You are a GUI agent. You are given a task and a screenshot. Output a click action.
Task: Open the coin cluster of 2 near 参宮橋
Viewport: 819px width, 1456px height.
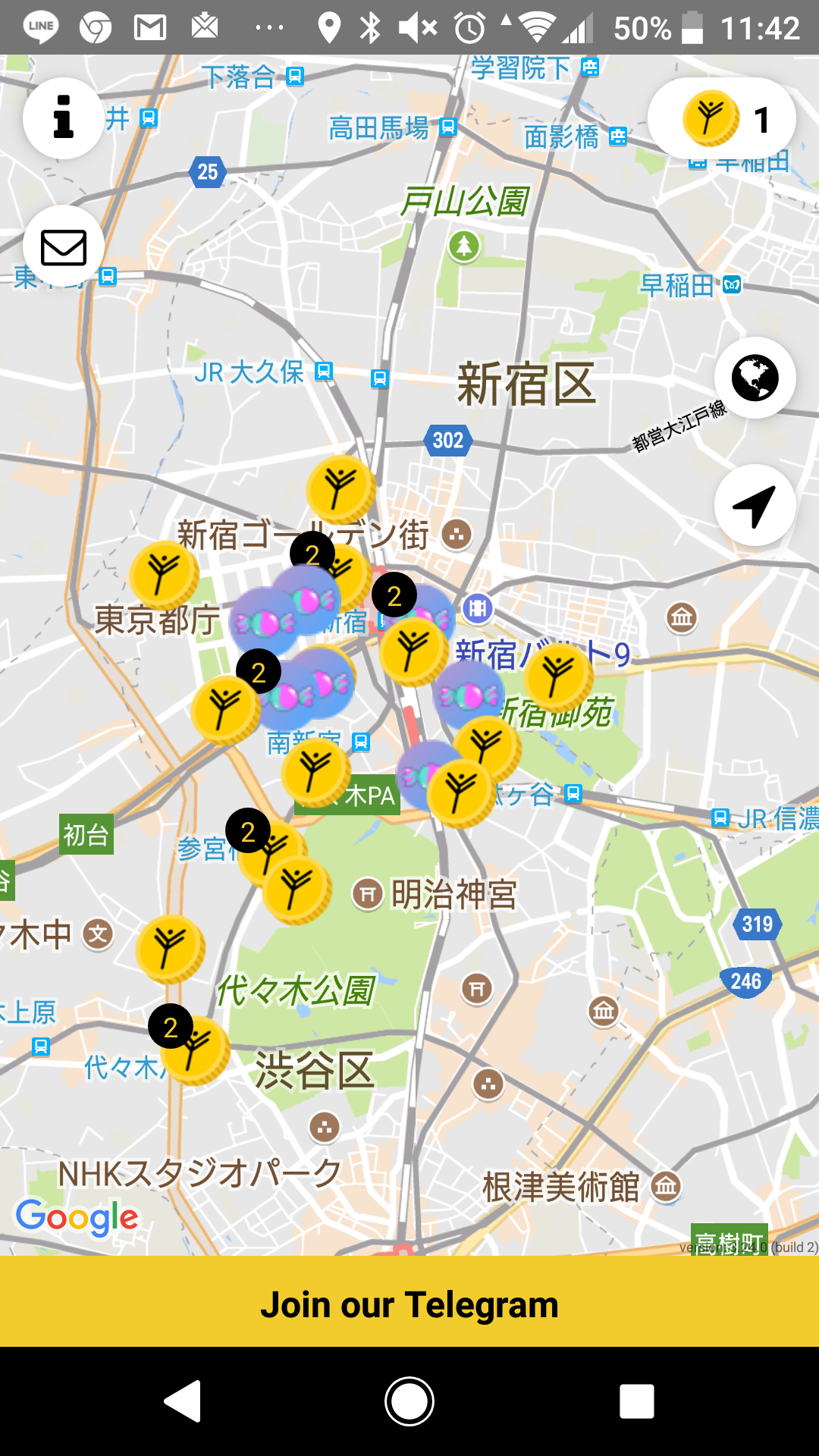265,848
